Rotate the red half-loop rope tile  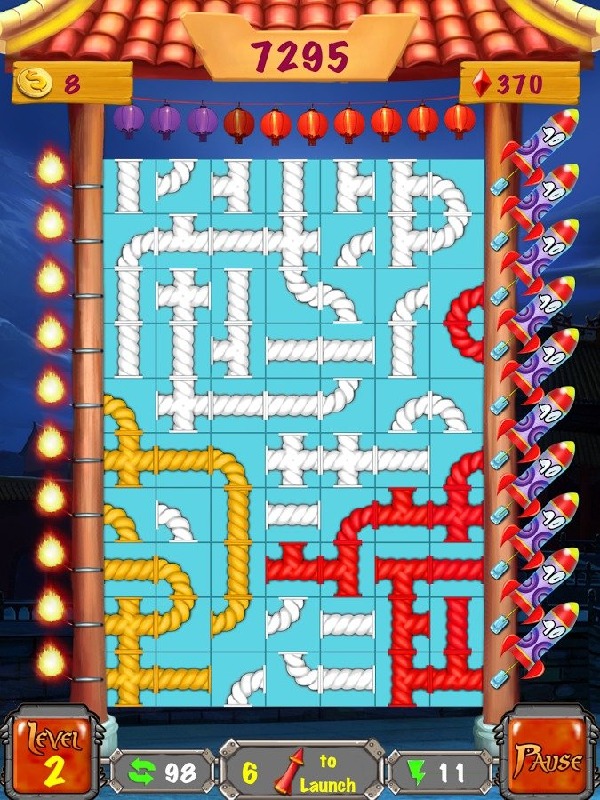click(x=461, y=321)
